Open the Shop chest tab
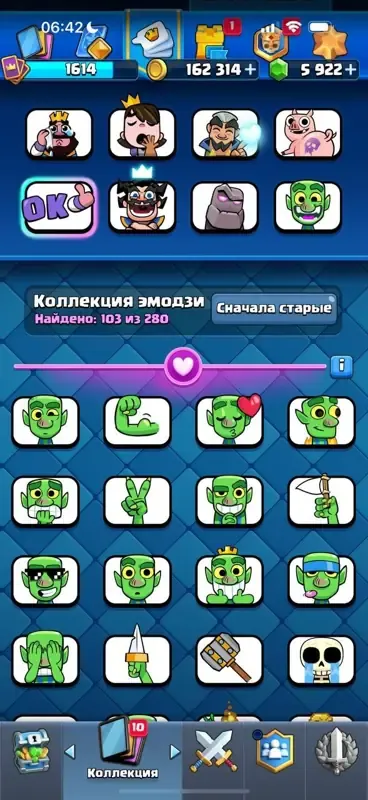 (30, 752)
